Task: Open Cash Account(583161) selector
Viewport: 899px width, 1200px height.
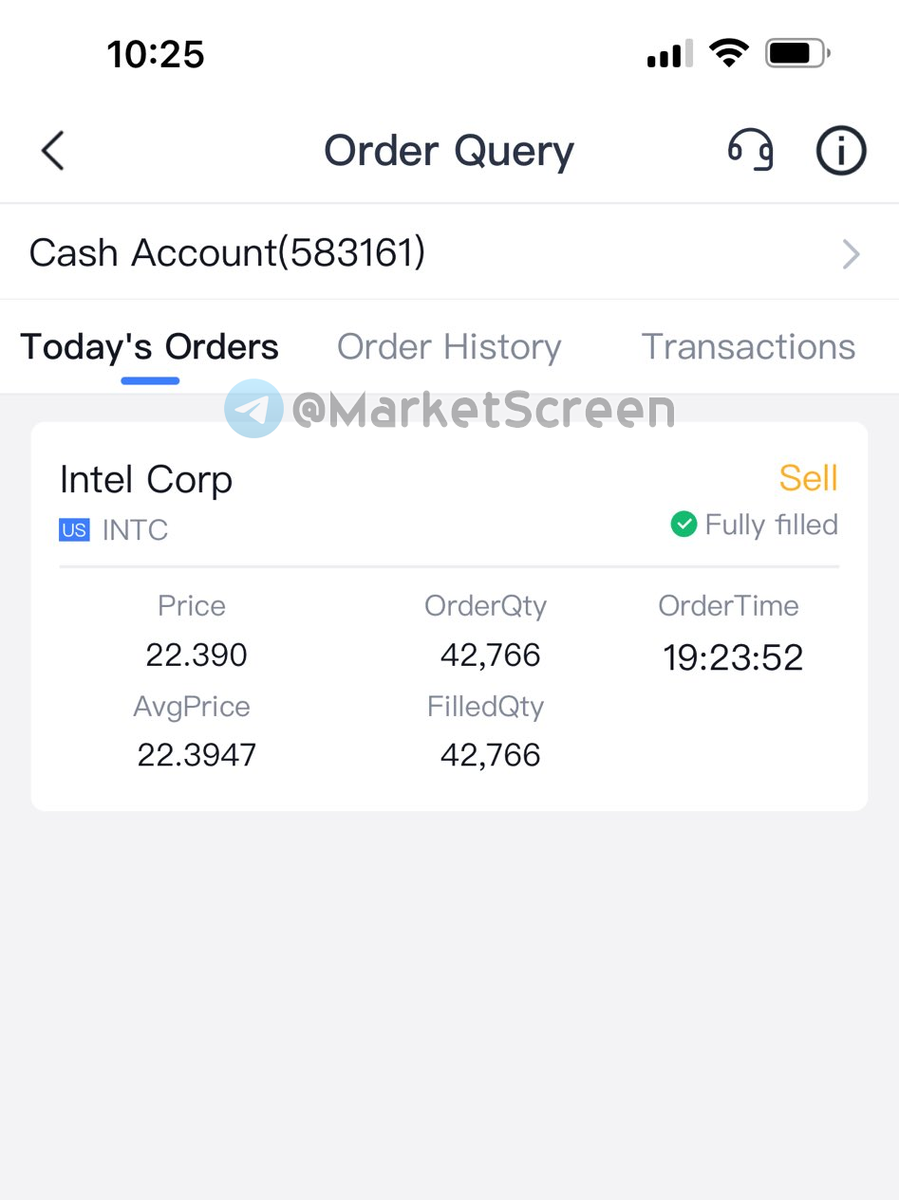Action: (449, 253)
